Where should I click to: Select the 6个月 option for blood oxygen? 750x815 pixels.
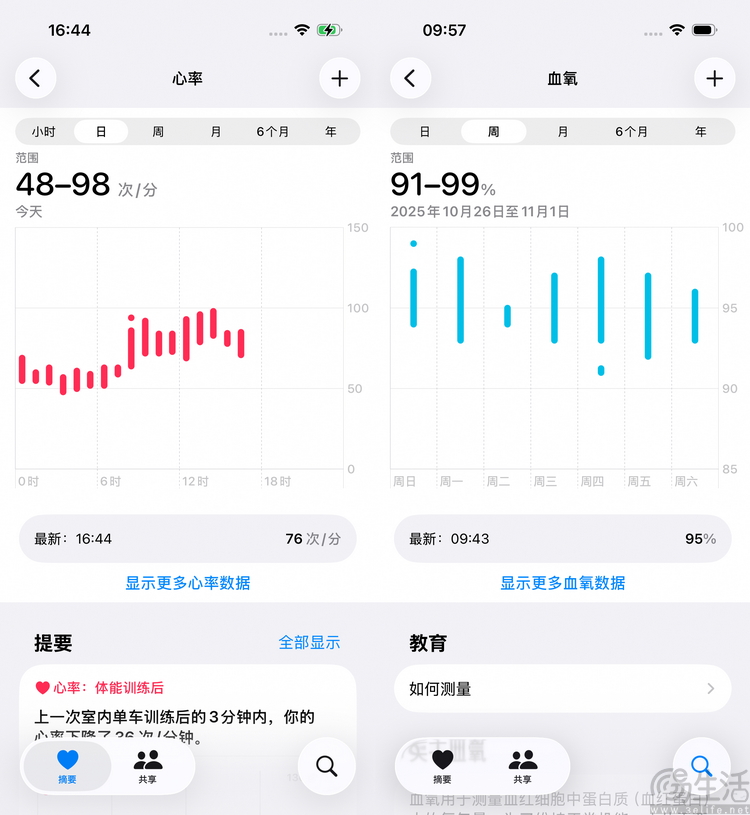click(631, 131)
